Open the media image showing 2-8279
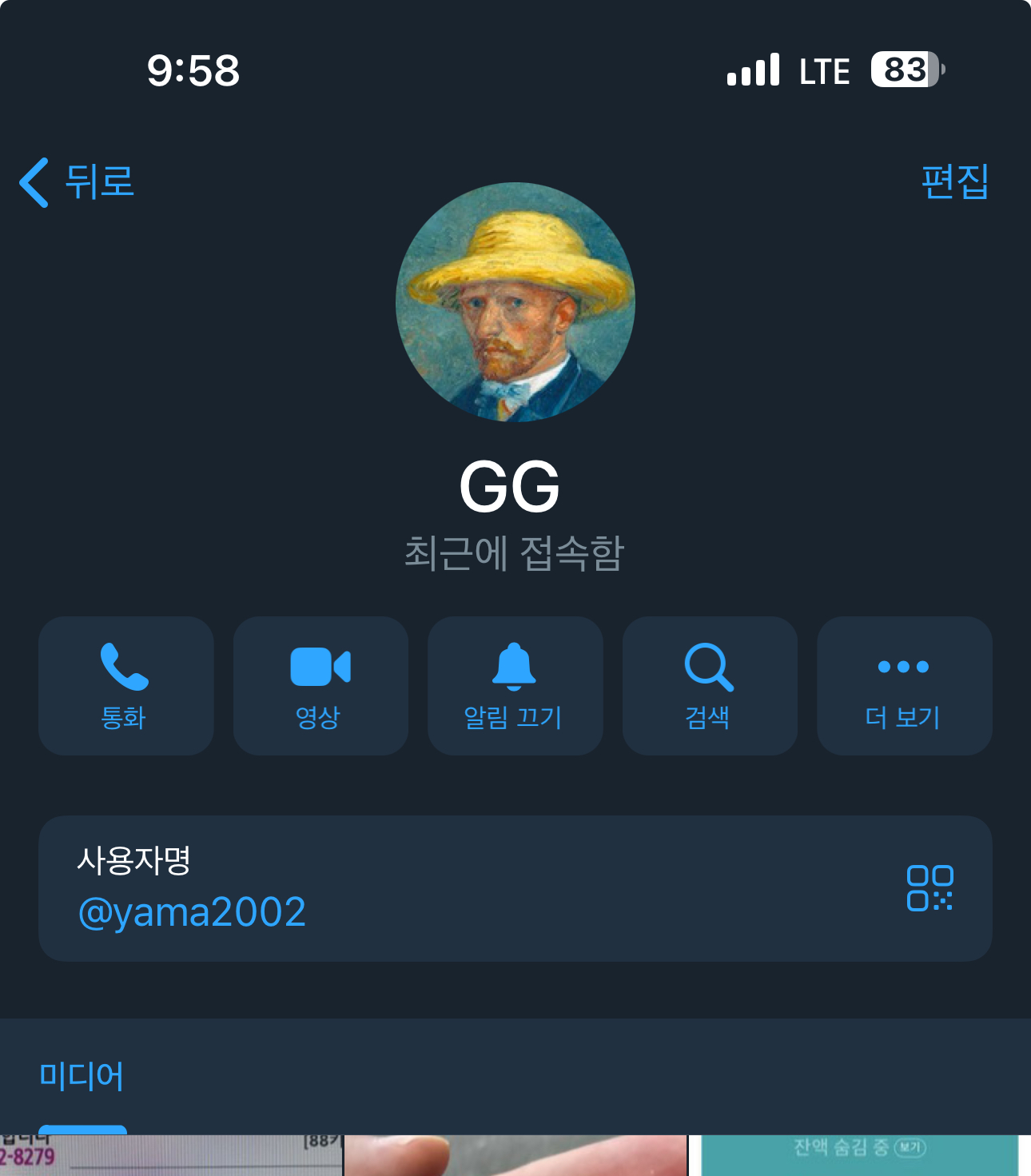The height and width of the screenshot is (1176, 1031). 170,1156
